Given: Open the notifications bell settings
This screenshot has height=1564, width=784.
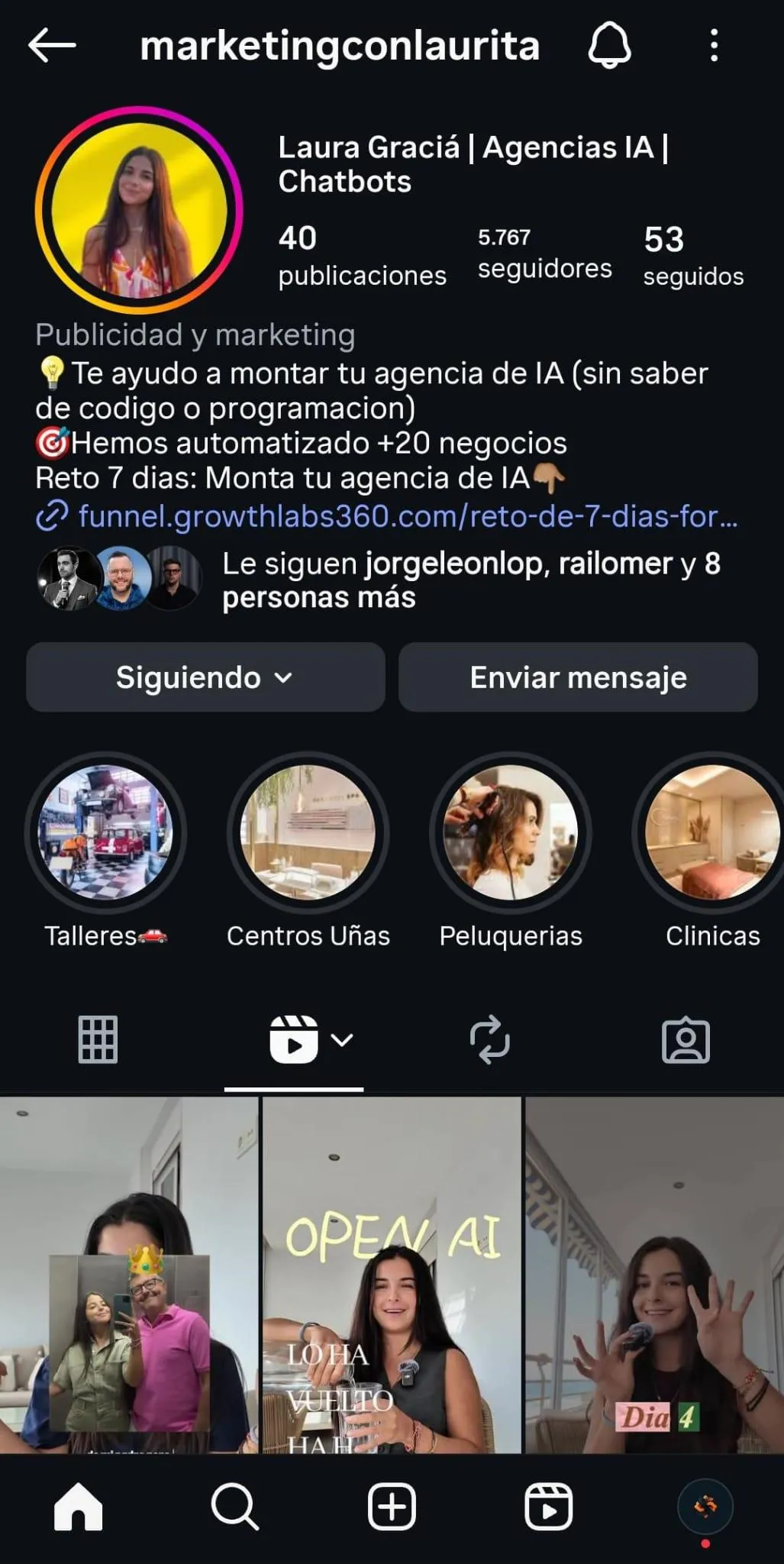Looking at the screenshot, I should tap(609, 46).
